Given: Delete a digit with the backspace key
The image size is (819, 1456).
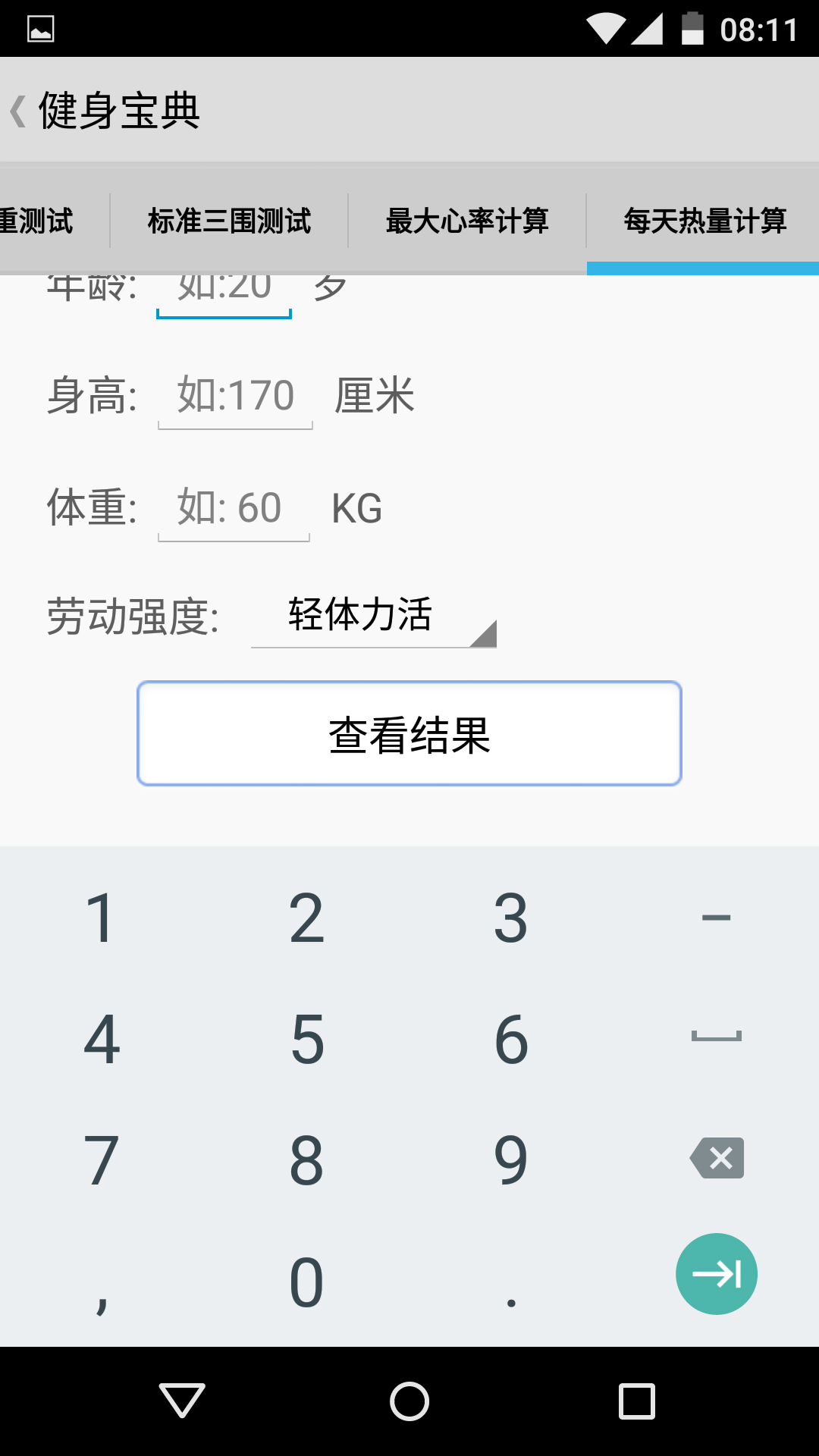Looking at the screenshot, I should click(717, 1158).
